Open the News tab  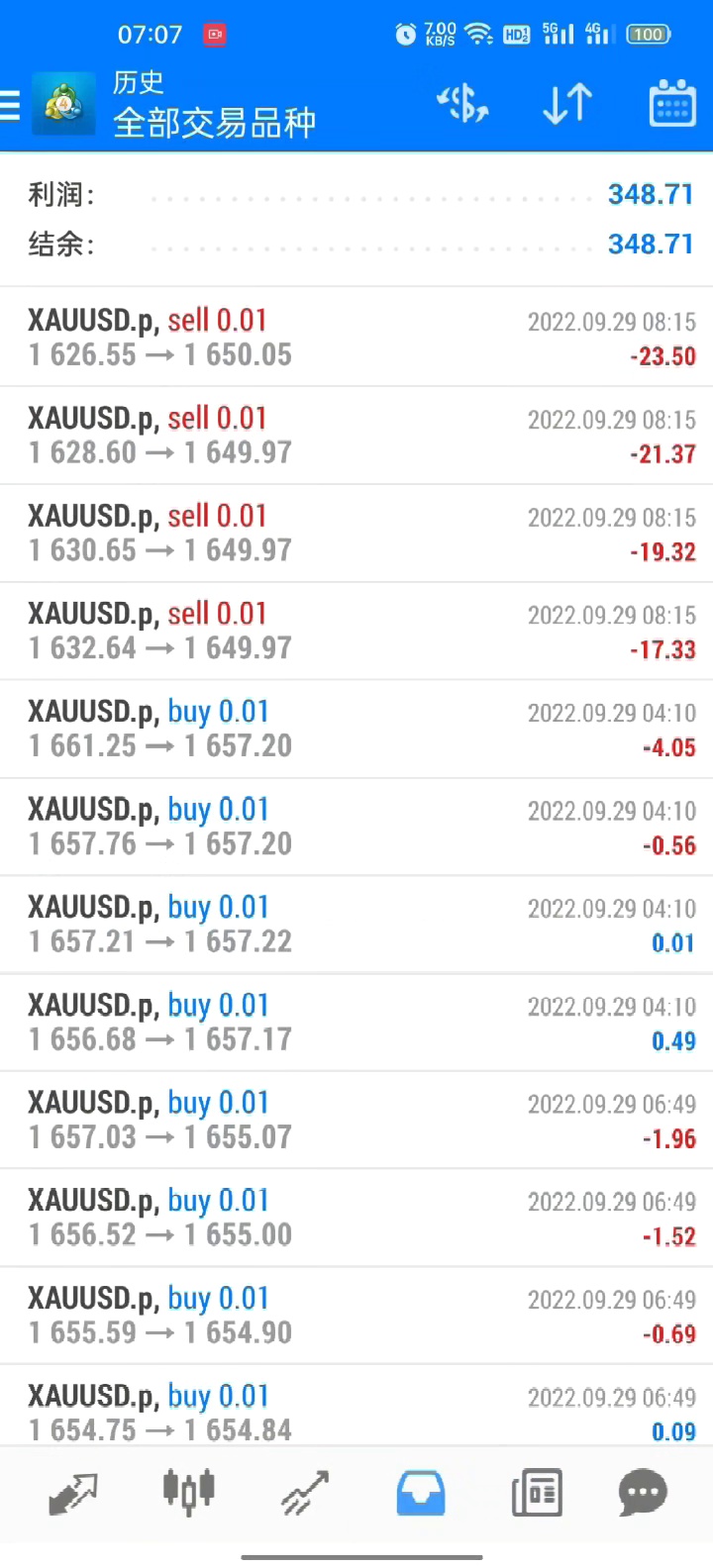pos(537,1494)
